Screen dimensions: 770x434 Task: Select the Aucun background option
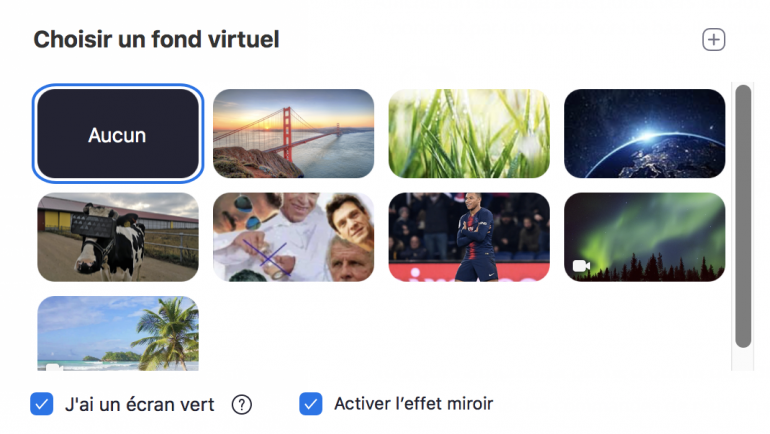click(x=117, y=134)
